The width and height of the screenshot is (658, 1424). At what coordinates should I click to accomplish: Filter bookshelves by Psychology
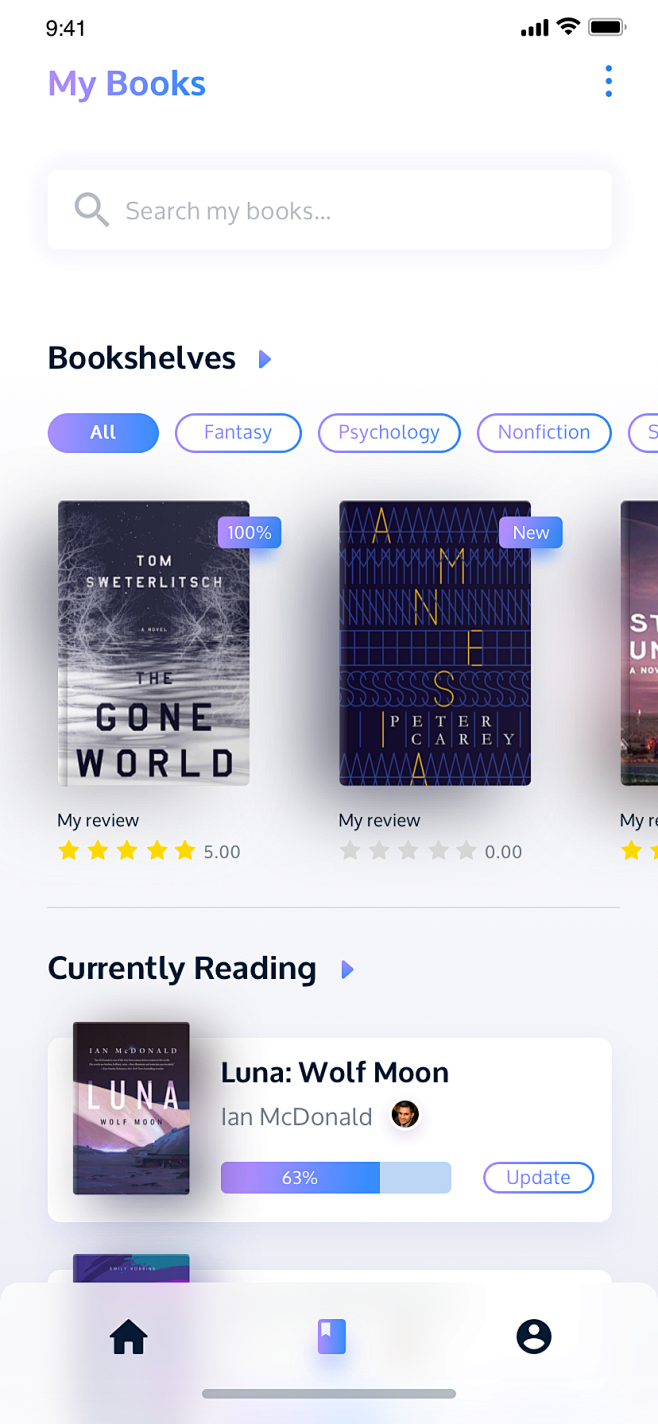(x=389, y=433)
